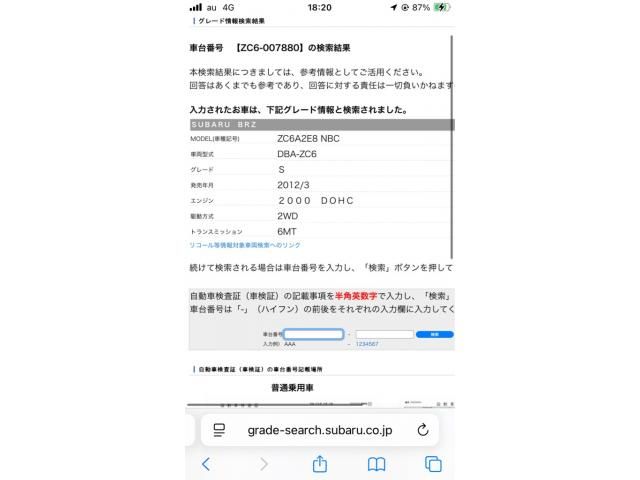Tap the blue search button
This screenshot has height=480, width=640.
pyautogui.click(x=435, y=334)
